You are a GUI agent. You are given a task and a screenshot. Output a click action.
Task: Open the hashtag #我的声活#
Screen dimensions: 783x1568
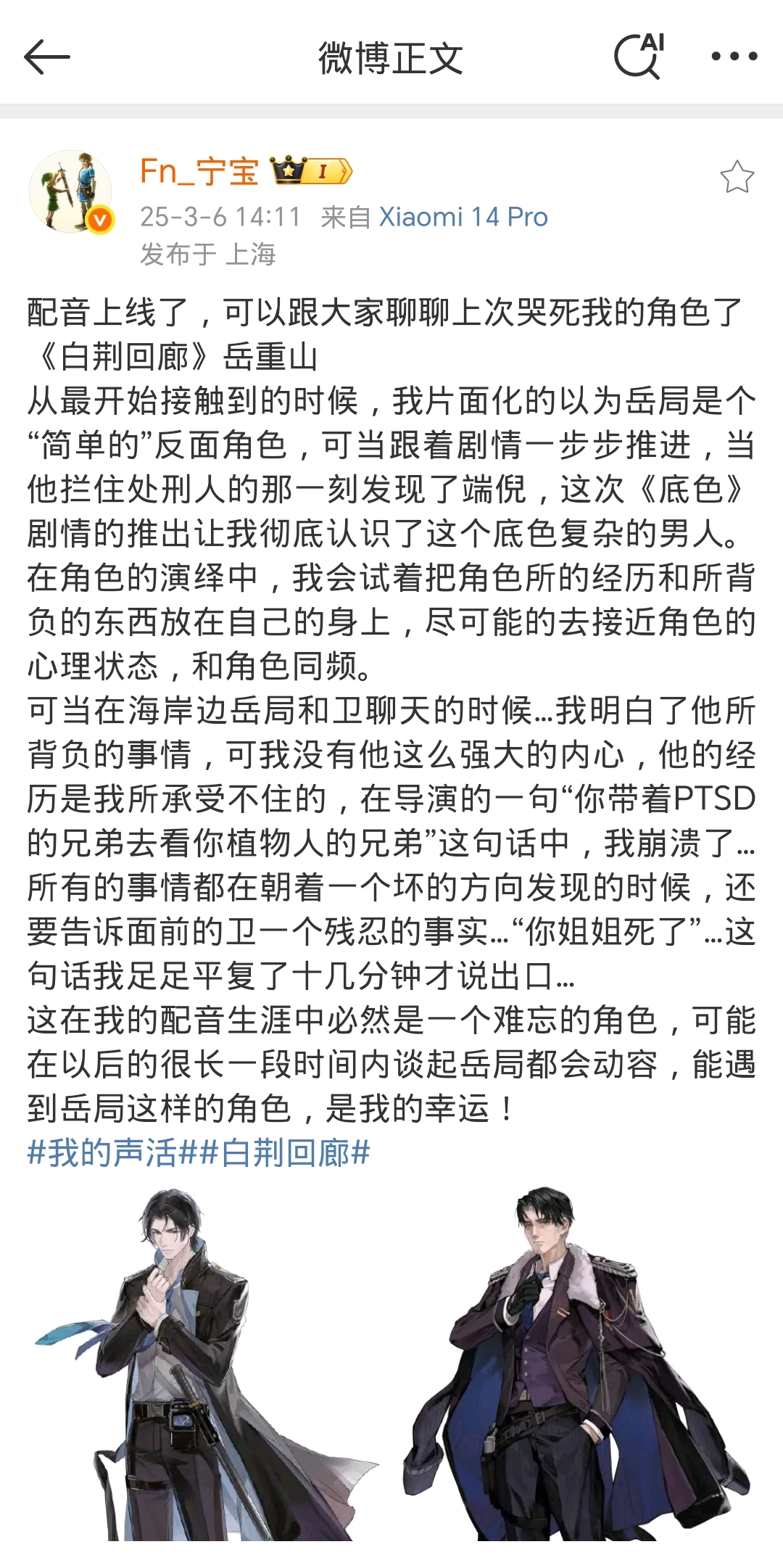point(112,1152)
